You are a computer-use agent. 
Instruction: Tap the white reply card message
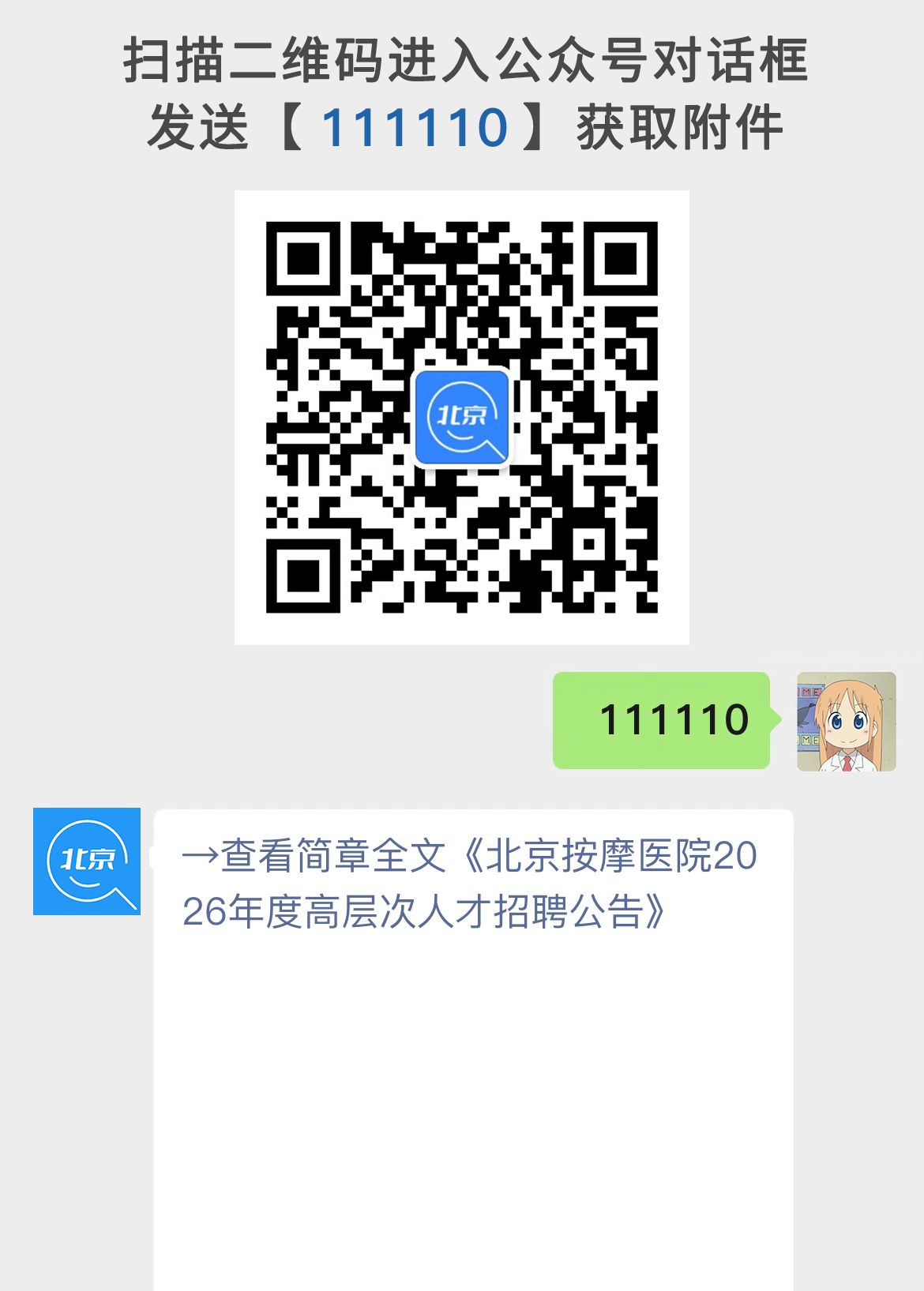click(474, 1026)
